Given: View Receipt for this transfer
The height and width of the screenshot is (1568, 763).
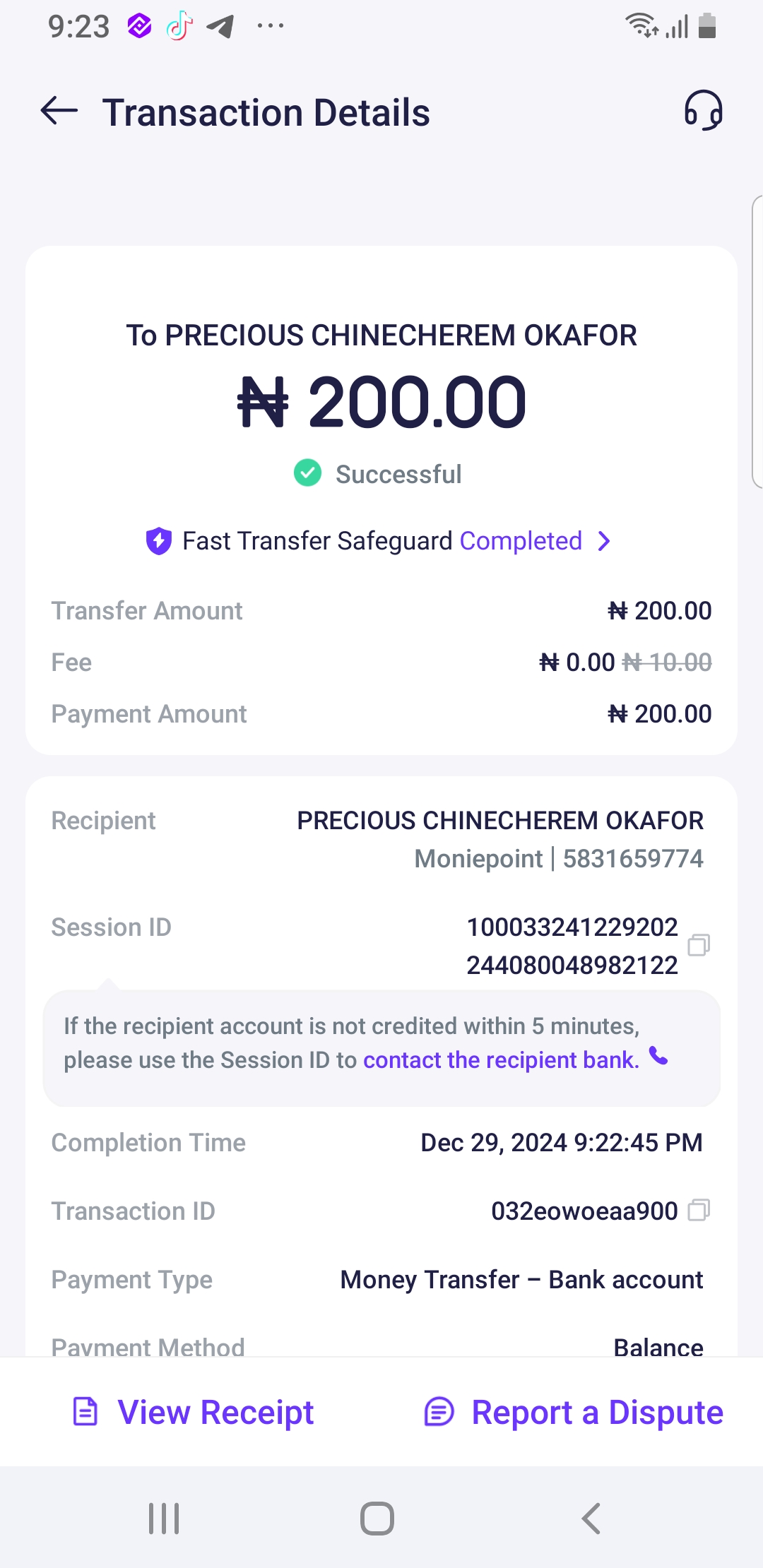Looking at the screenshot, I should (194, 1413).
